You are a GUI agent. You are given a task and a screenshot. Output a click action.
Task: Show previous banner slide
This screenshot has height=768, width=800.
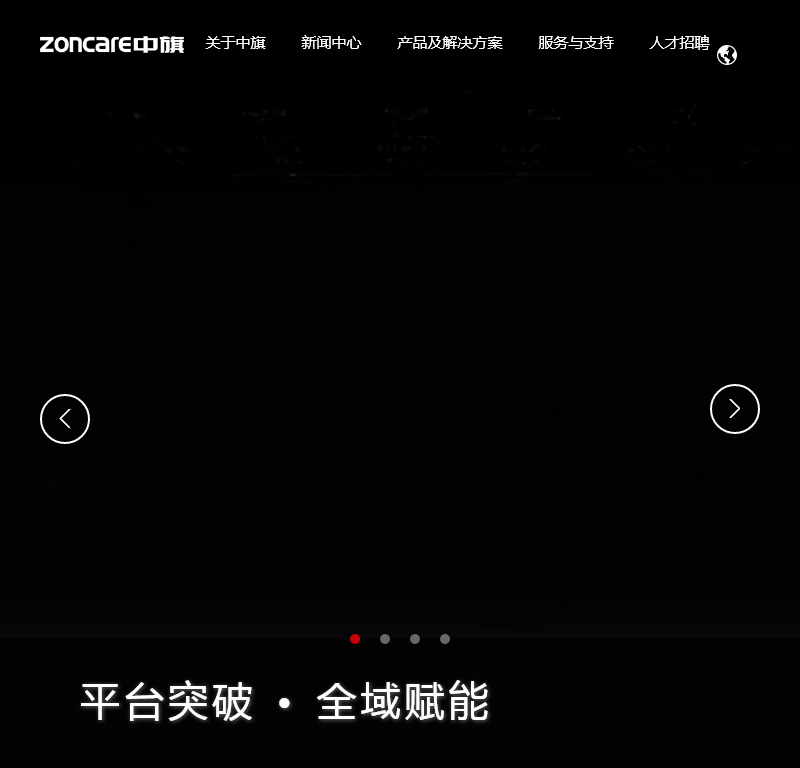pyautogui.click(x=65, y=419)
